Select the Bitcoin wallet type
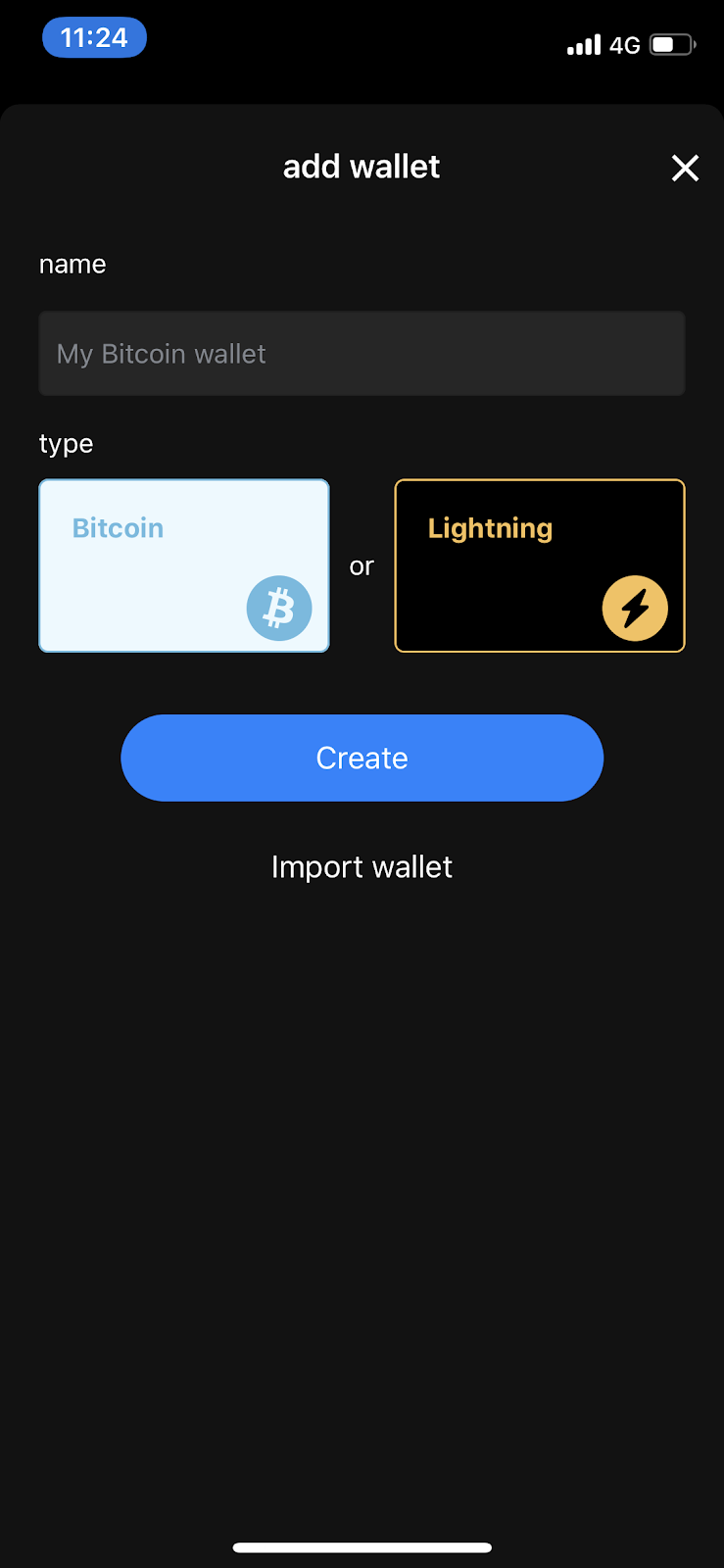 point(184,565)
